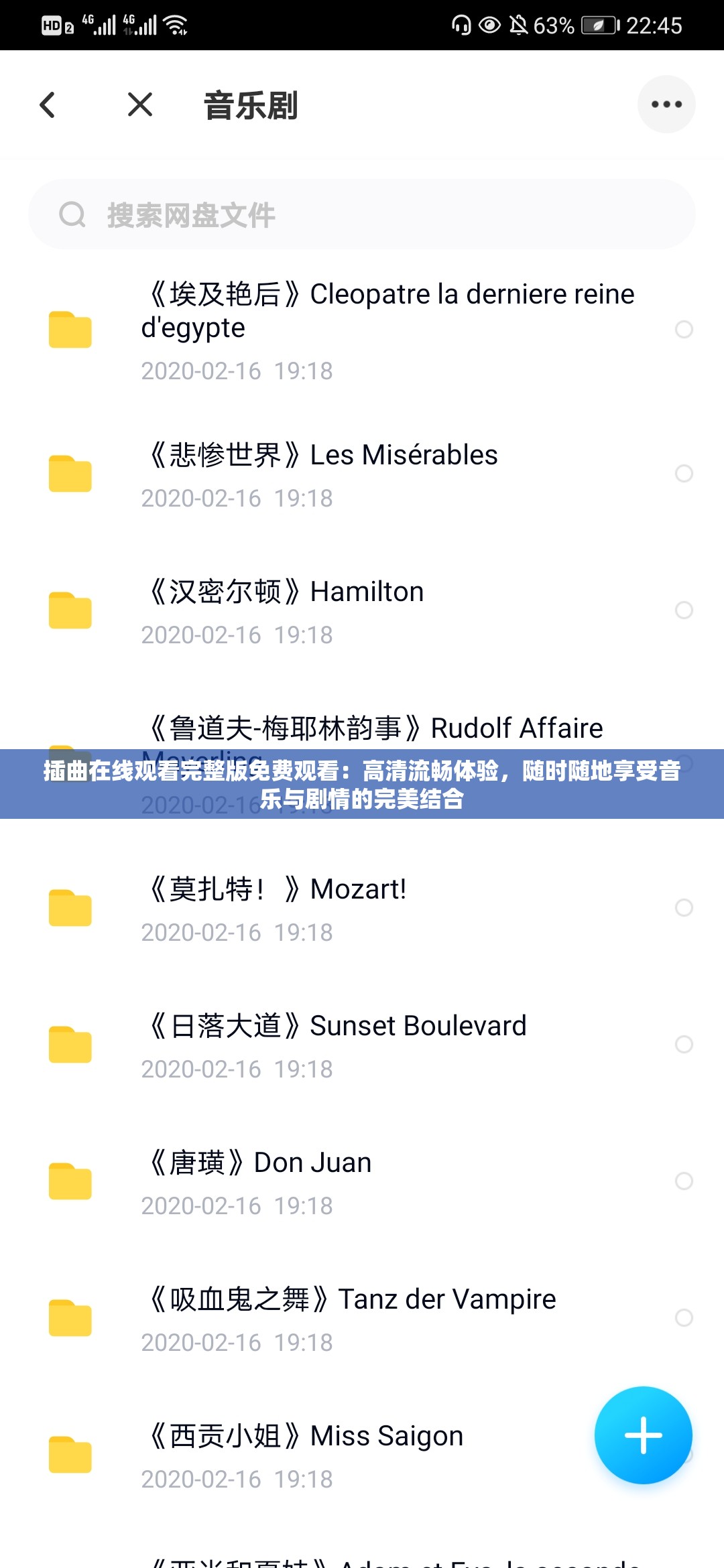Open the《日落大道》Sunset Boulevard folder icon
Viewport: 724px width, 1568px height.
point(69,1043)
